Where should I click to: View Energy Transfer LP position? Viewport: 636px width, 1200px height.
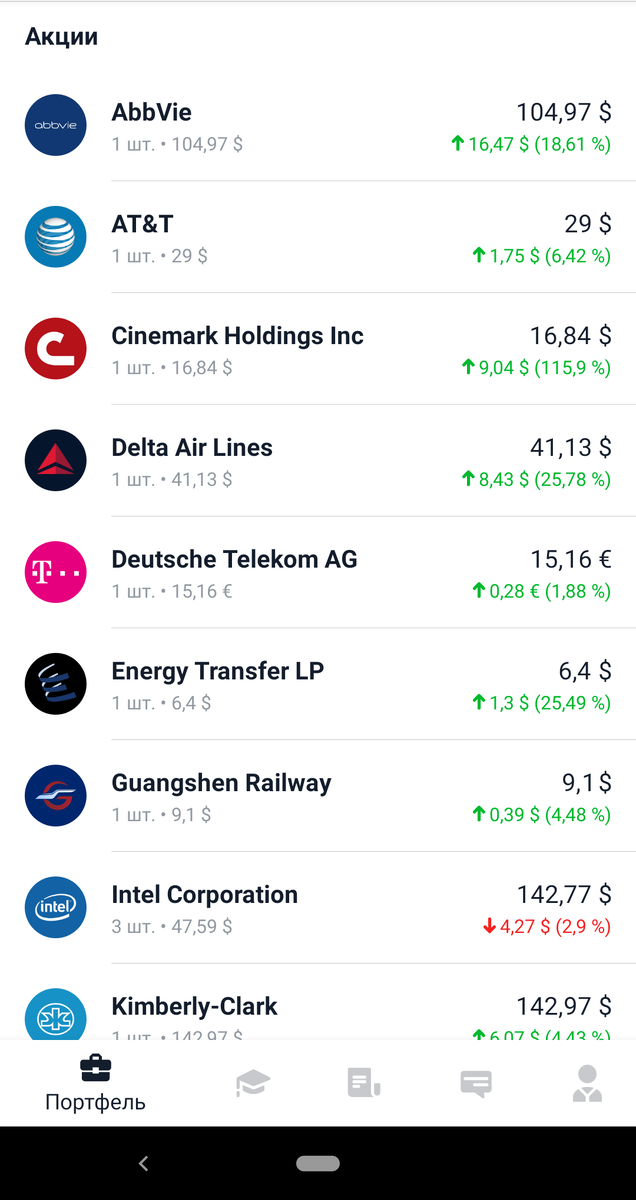click(318, 686)
